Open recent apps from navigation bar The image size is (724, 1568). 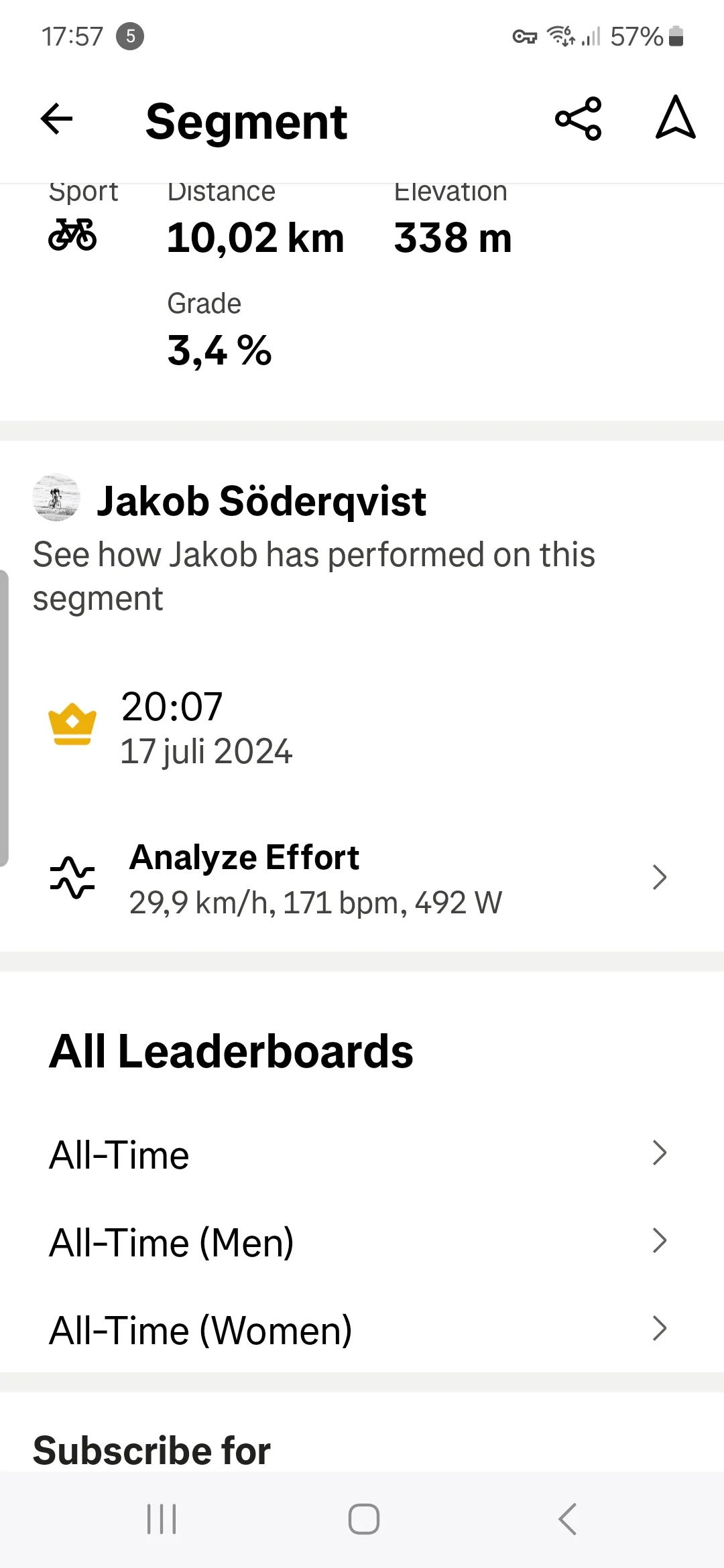[x=161, y=1518]
